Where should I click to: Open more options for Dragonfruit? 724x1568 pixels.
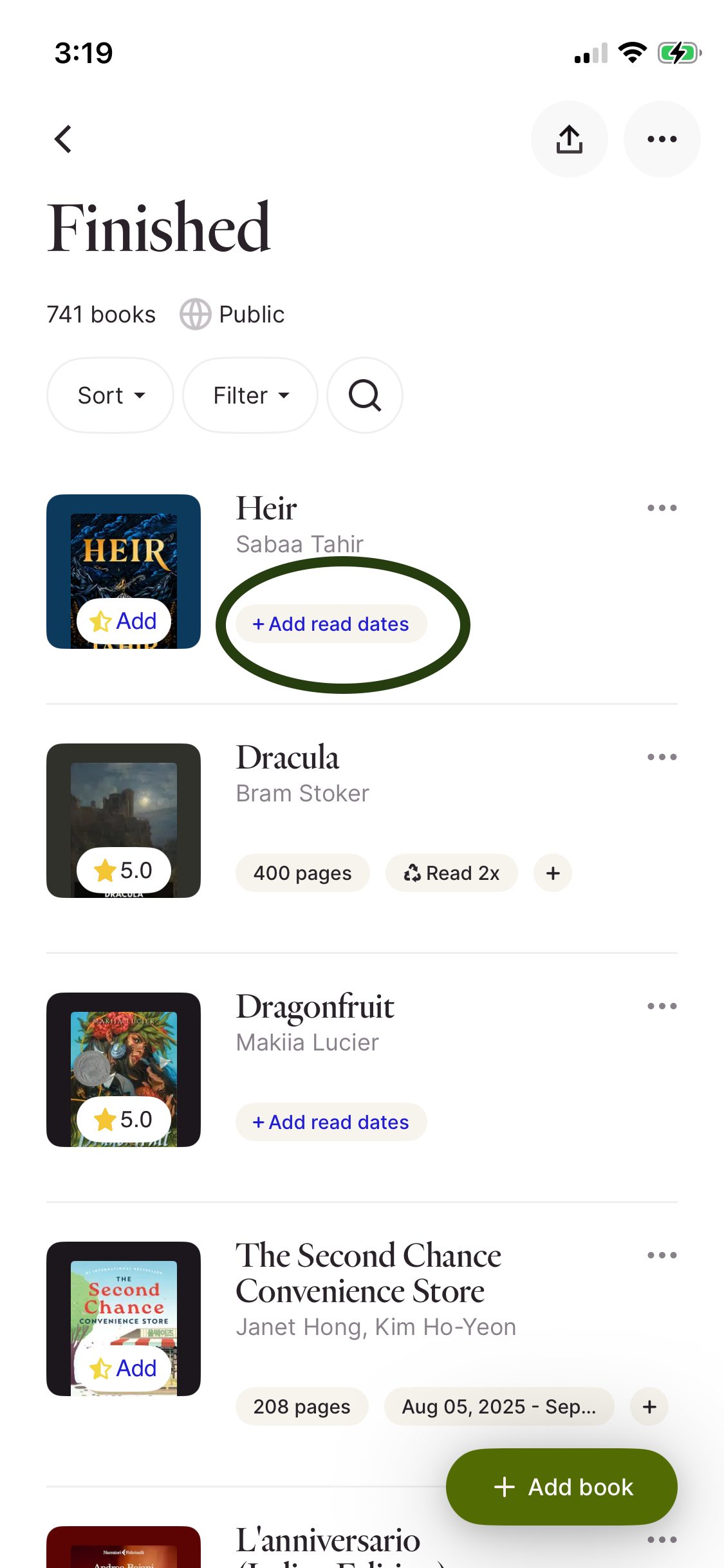click(x=662, y=1006)
